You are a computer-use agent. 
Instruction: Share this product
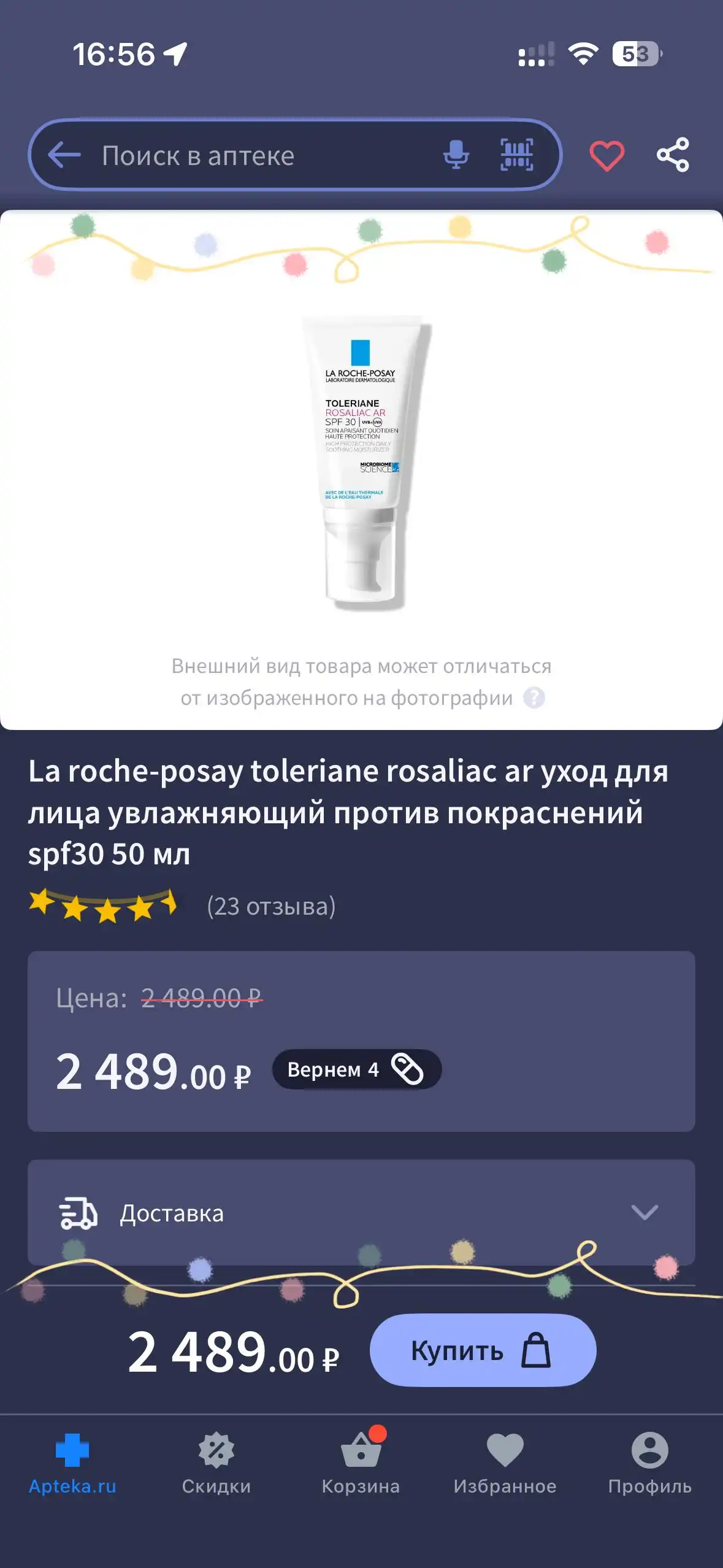673,155
